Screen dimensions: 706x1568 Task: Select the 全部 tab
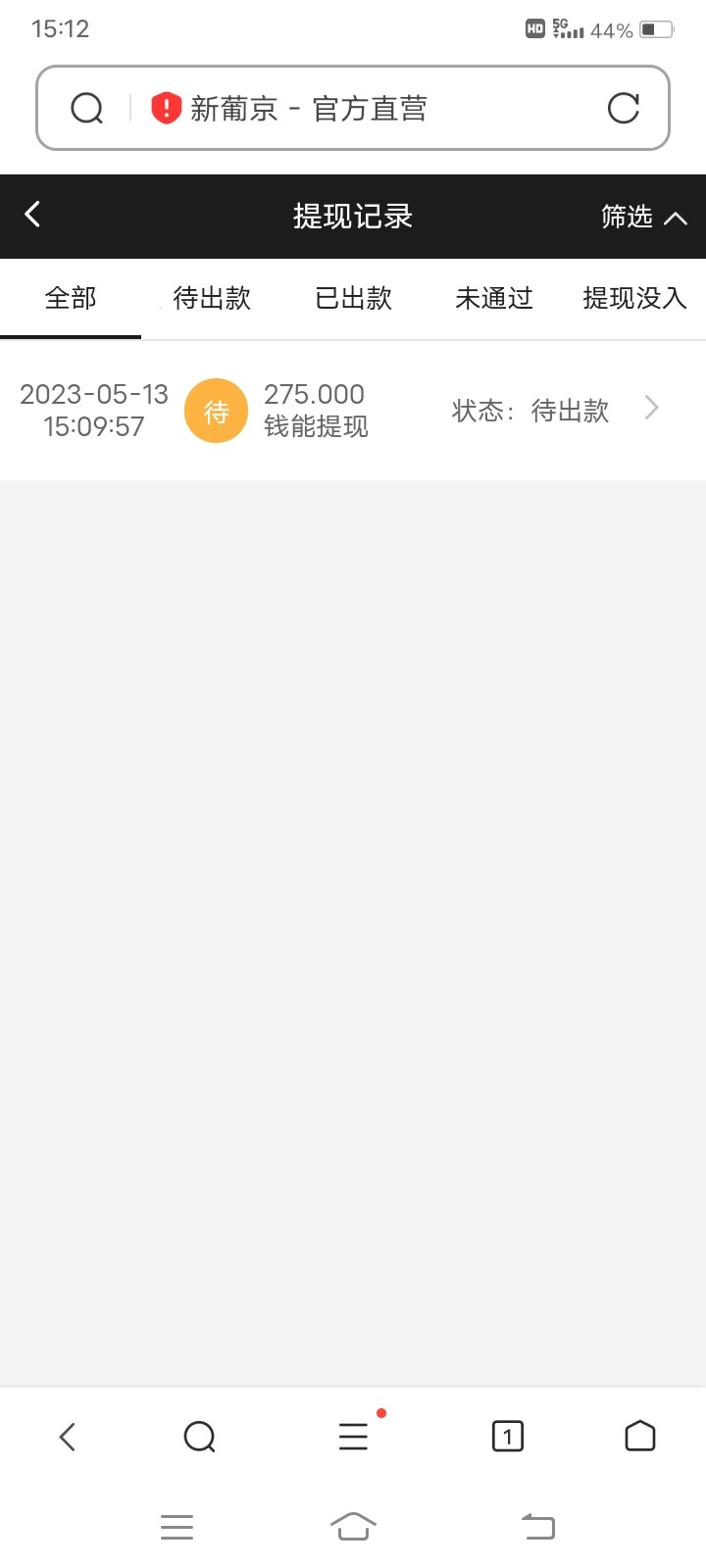point(71,298)
